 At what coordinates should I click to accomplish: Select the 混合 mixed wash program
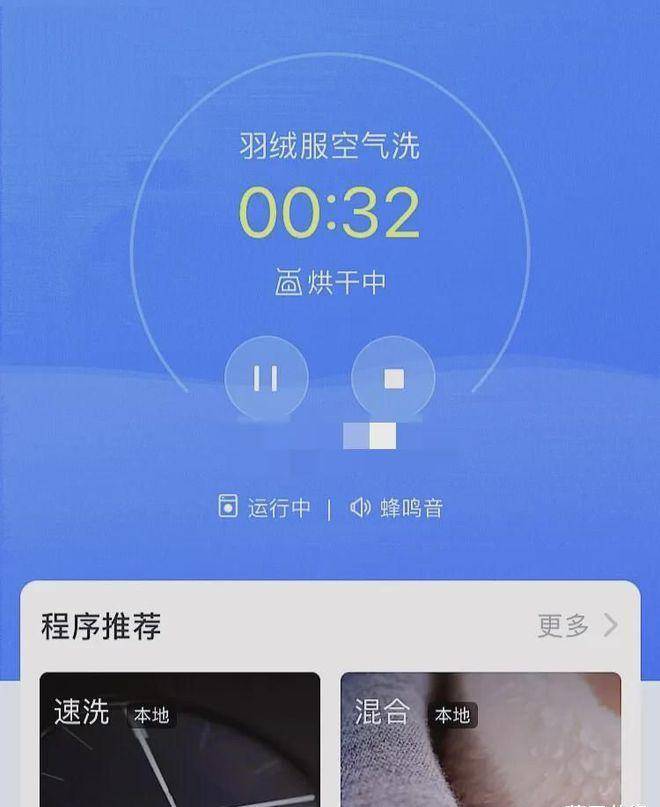click(x=480, y=740)
